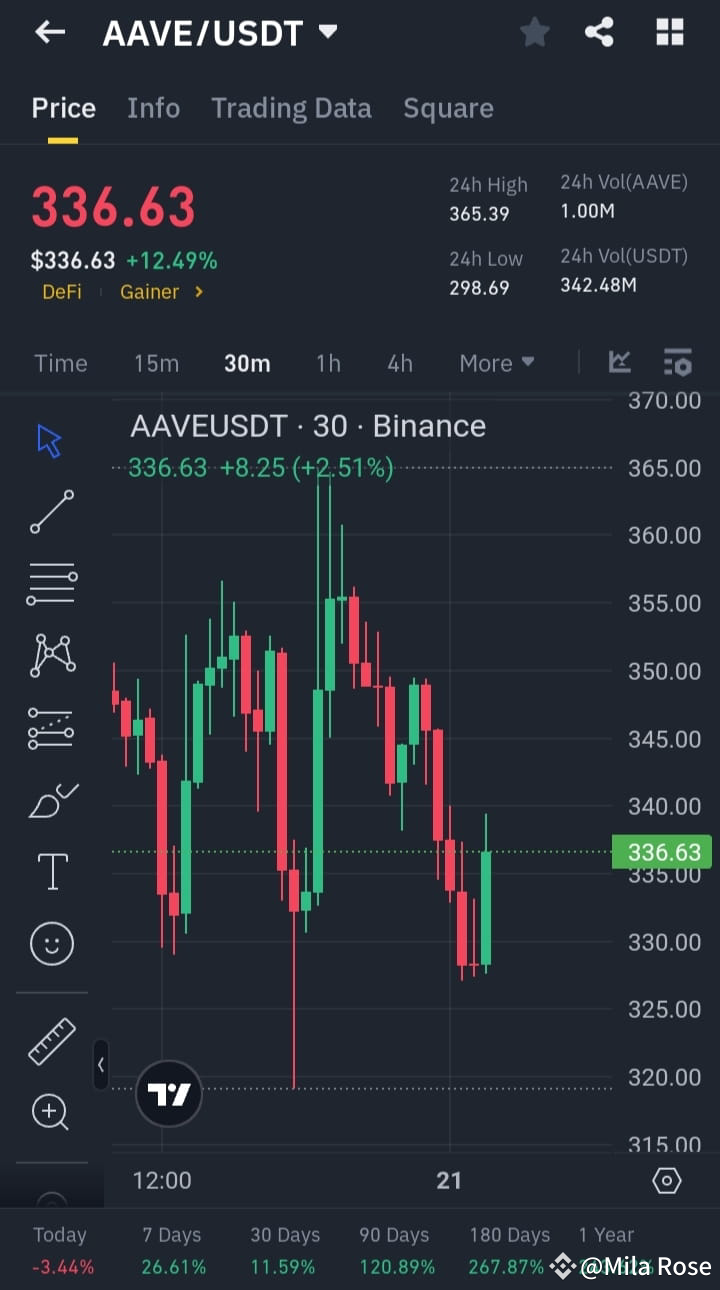
Task: Collapse the drawing toolbar with the chevron
Action: click(x=100, y=1065)
